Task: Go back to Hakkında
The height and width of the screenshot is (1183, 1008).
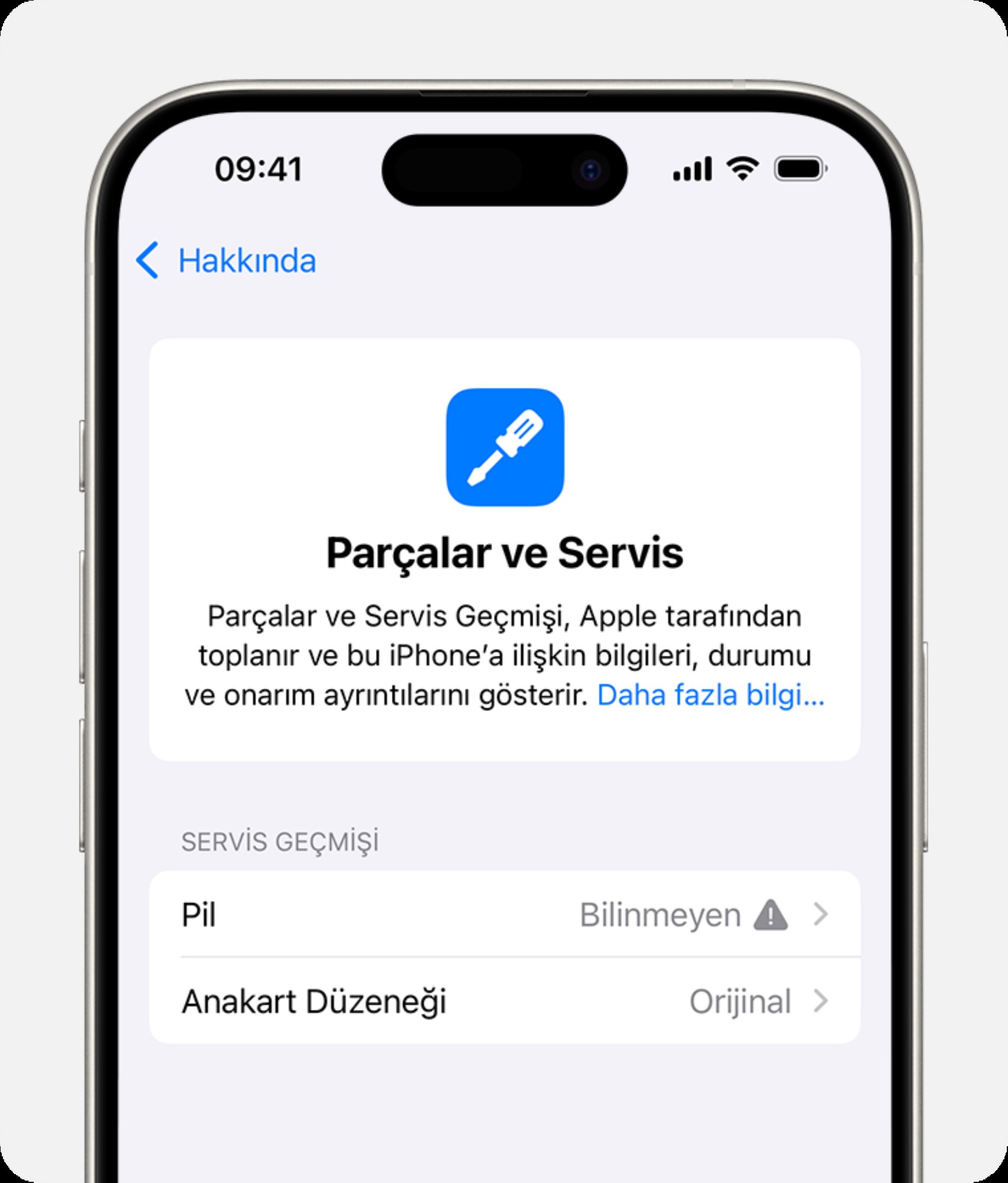Action: pos(227,260)
